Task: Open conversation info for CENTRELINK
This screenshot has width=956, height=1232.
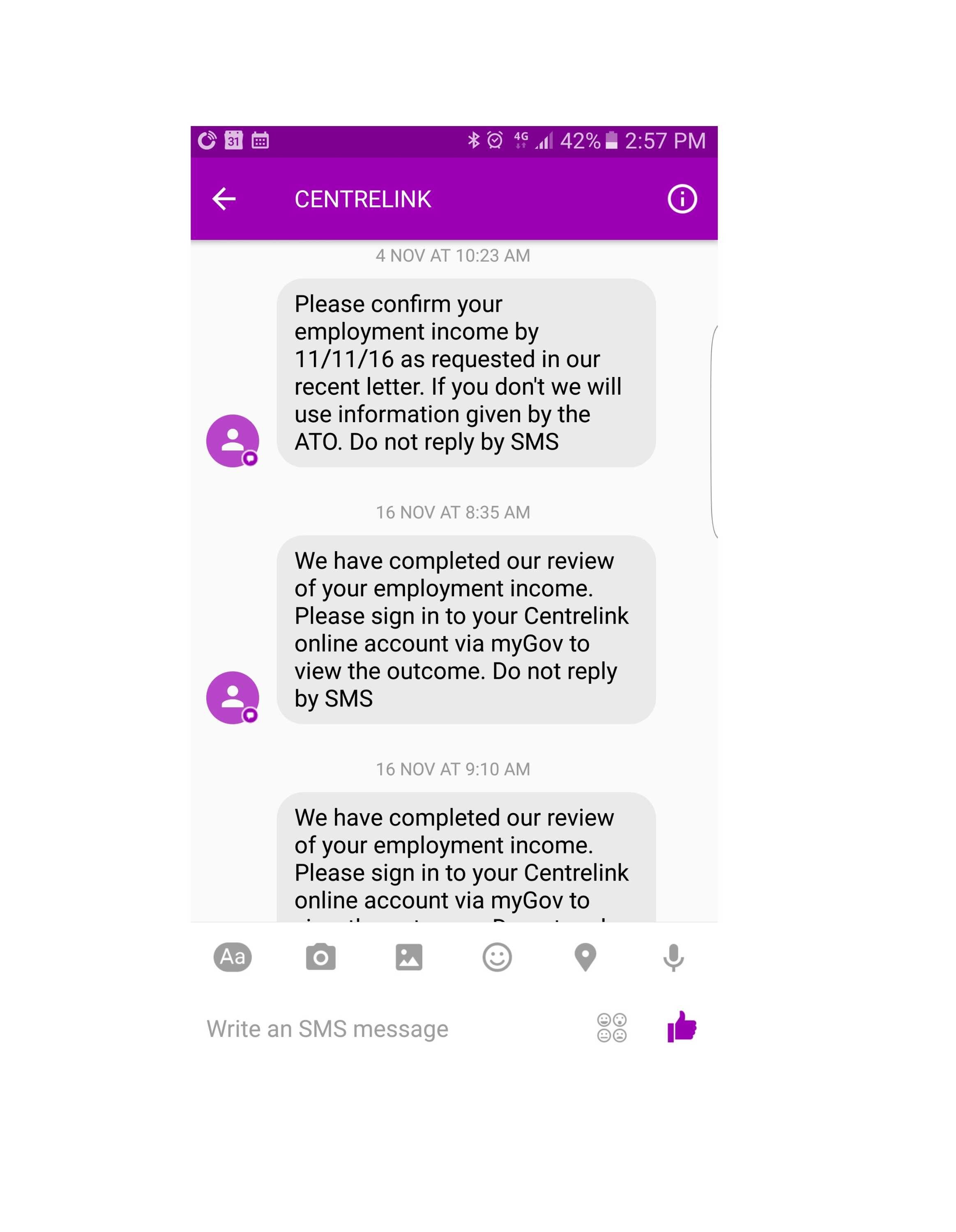Action: [682, 199]
